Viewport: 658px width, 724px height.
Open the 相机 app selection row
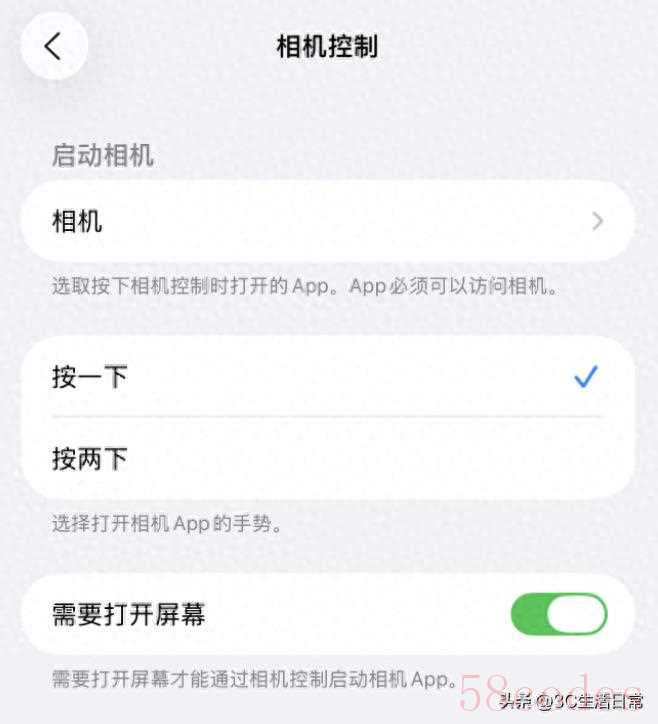tap(327, 221)
